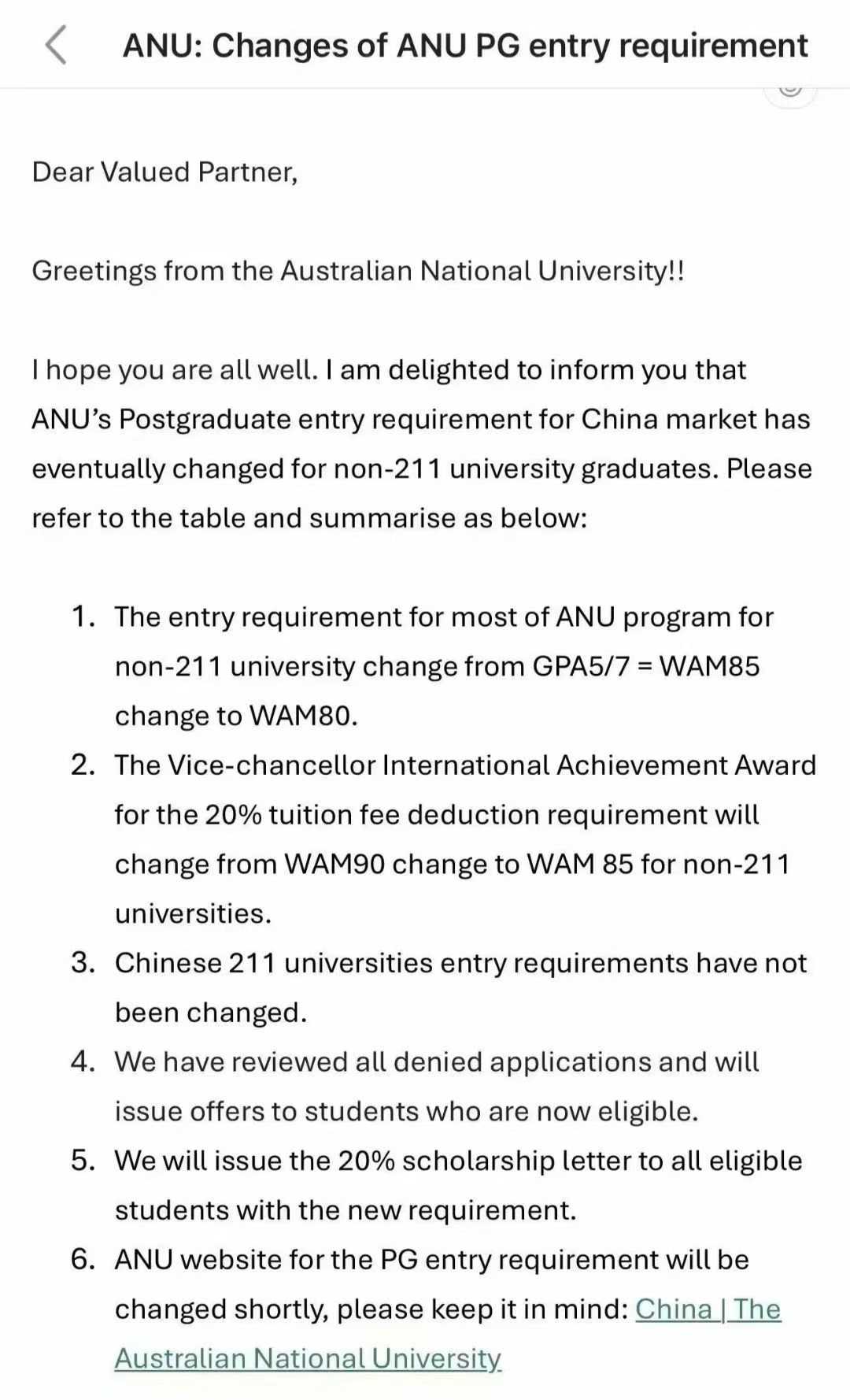
Task: Open the China | The Australian National University link
Action: [x=707, y=1309]
